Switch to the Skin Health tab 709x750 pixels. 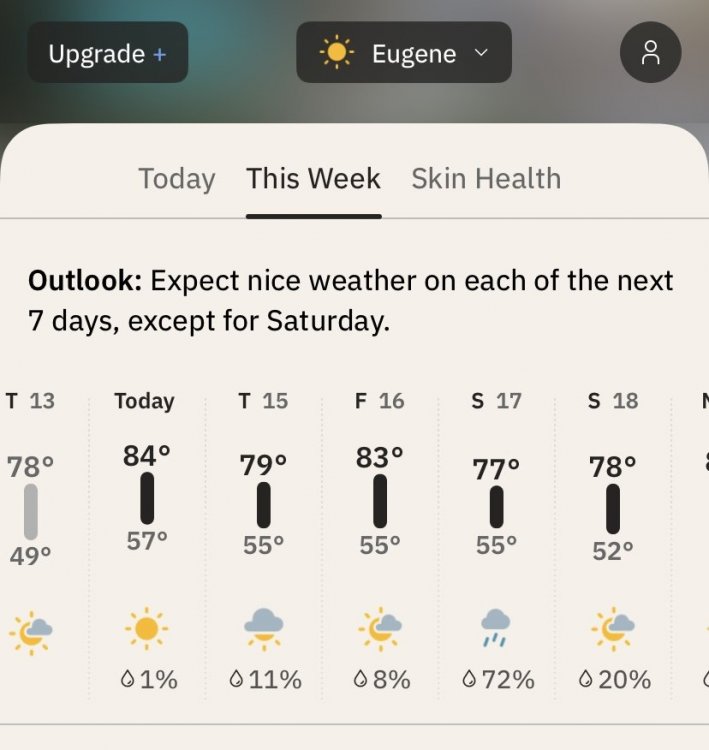486,179
